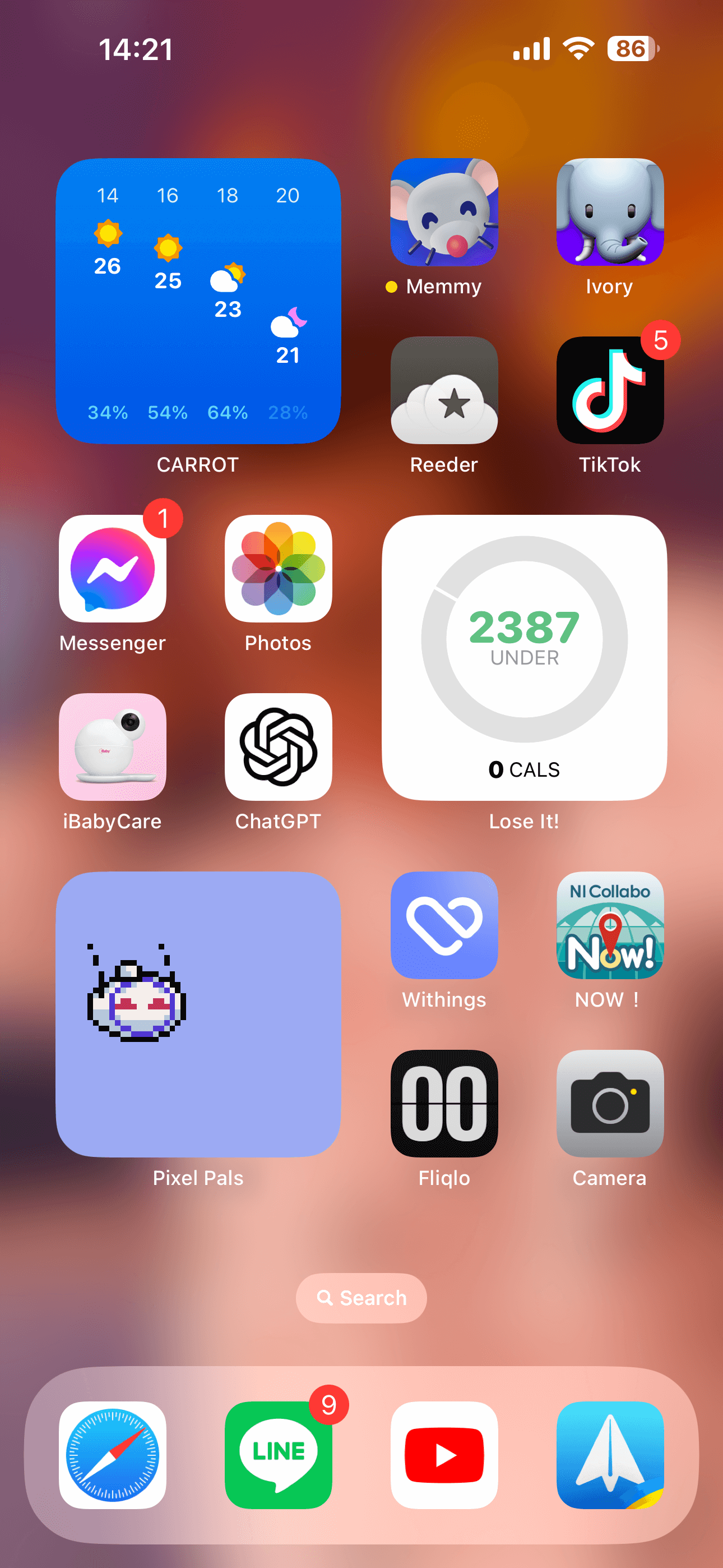Open Reeder app
Screen dimensions: 723x1568
point(444,390)
